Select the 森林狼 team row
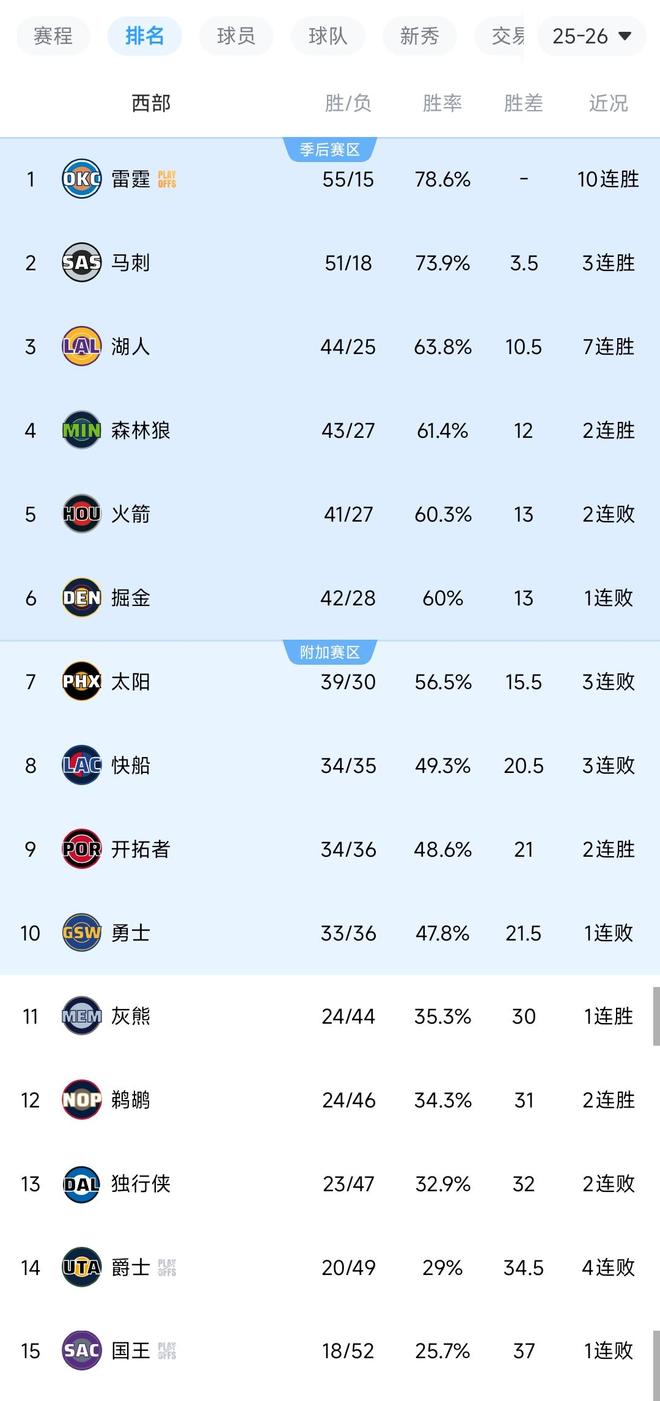The width and height of the screenshot is (660, 1401). (140, 431)
